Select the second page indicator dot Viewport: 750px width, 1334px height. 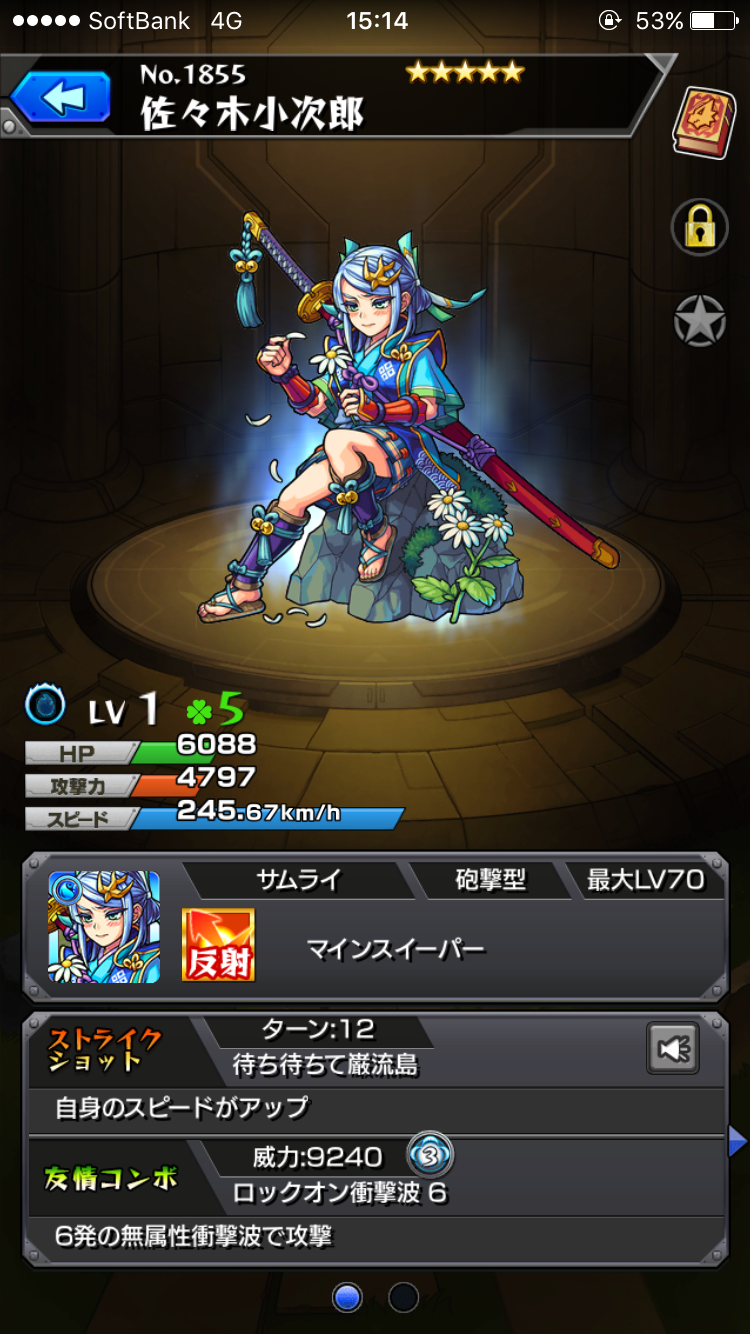coord(403,1297)
